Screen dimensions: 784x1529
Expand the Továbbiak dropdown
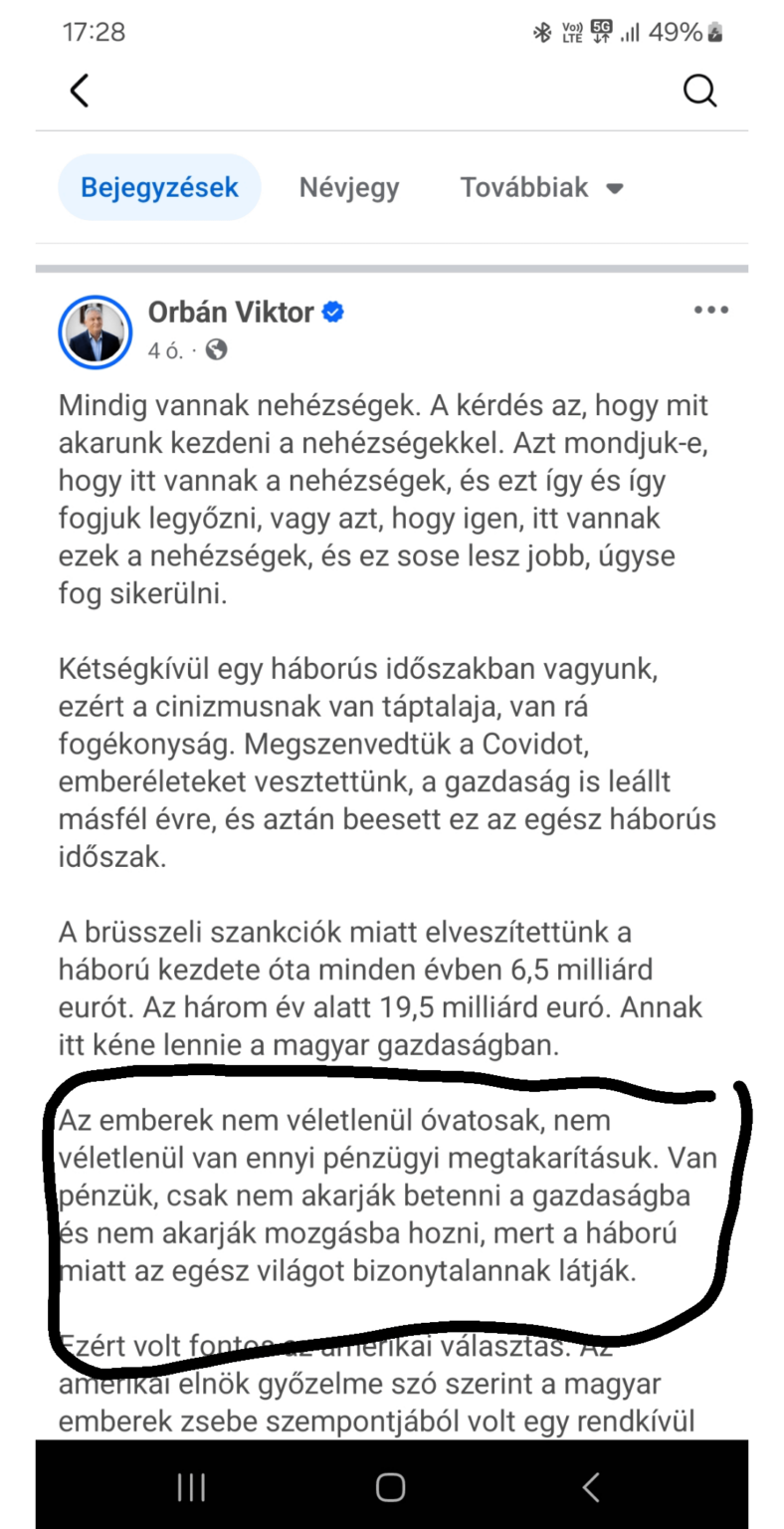[x=541, y=187]
